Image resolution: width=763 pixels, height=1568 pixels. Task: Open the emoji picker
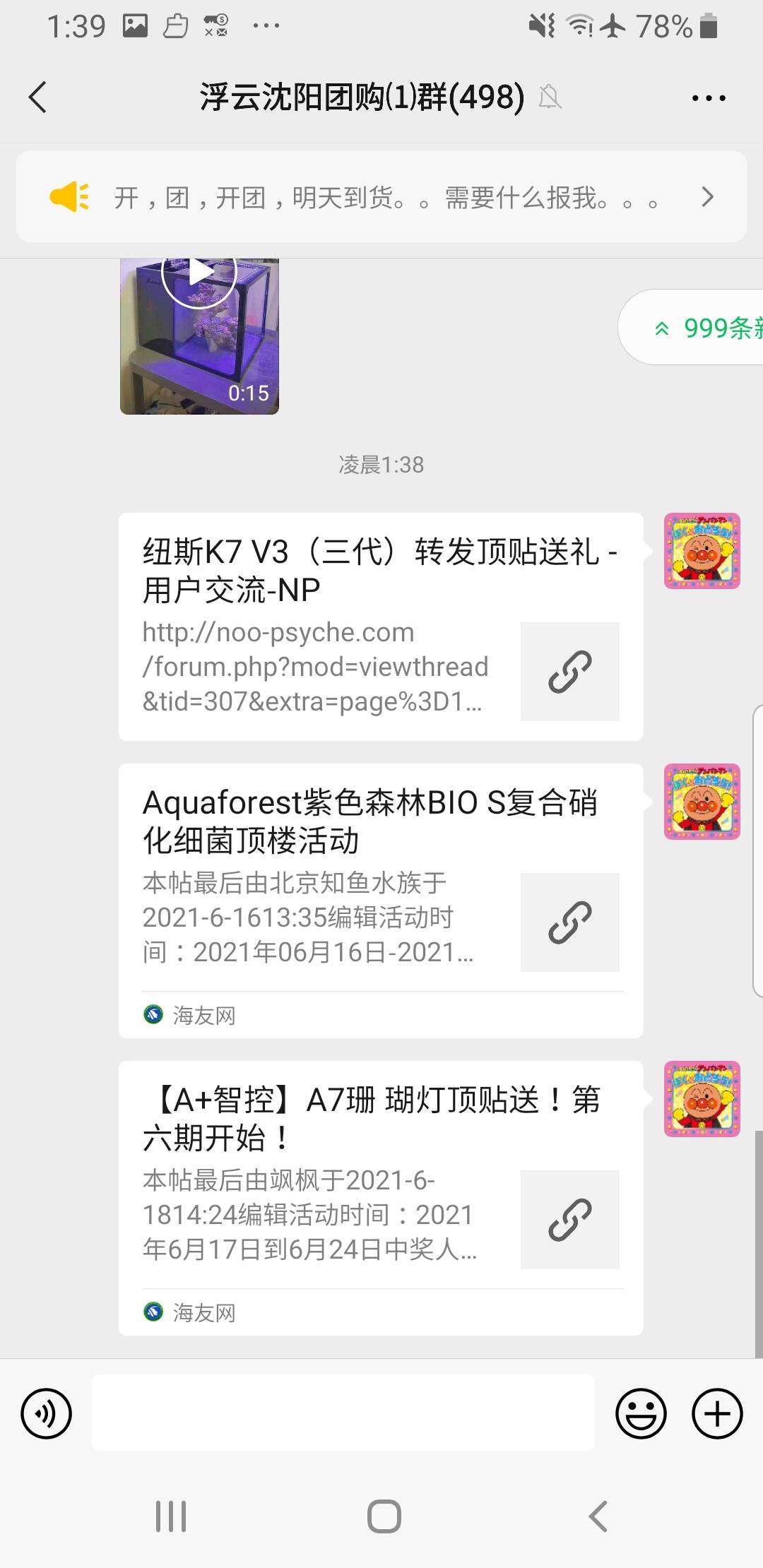(641, 1413)
